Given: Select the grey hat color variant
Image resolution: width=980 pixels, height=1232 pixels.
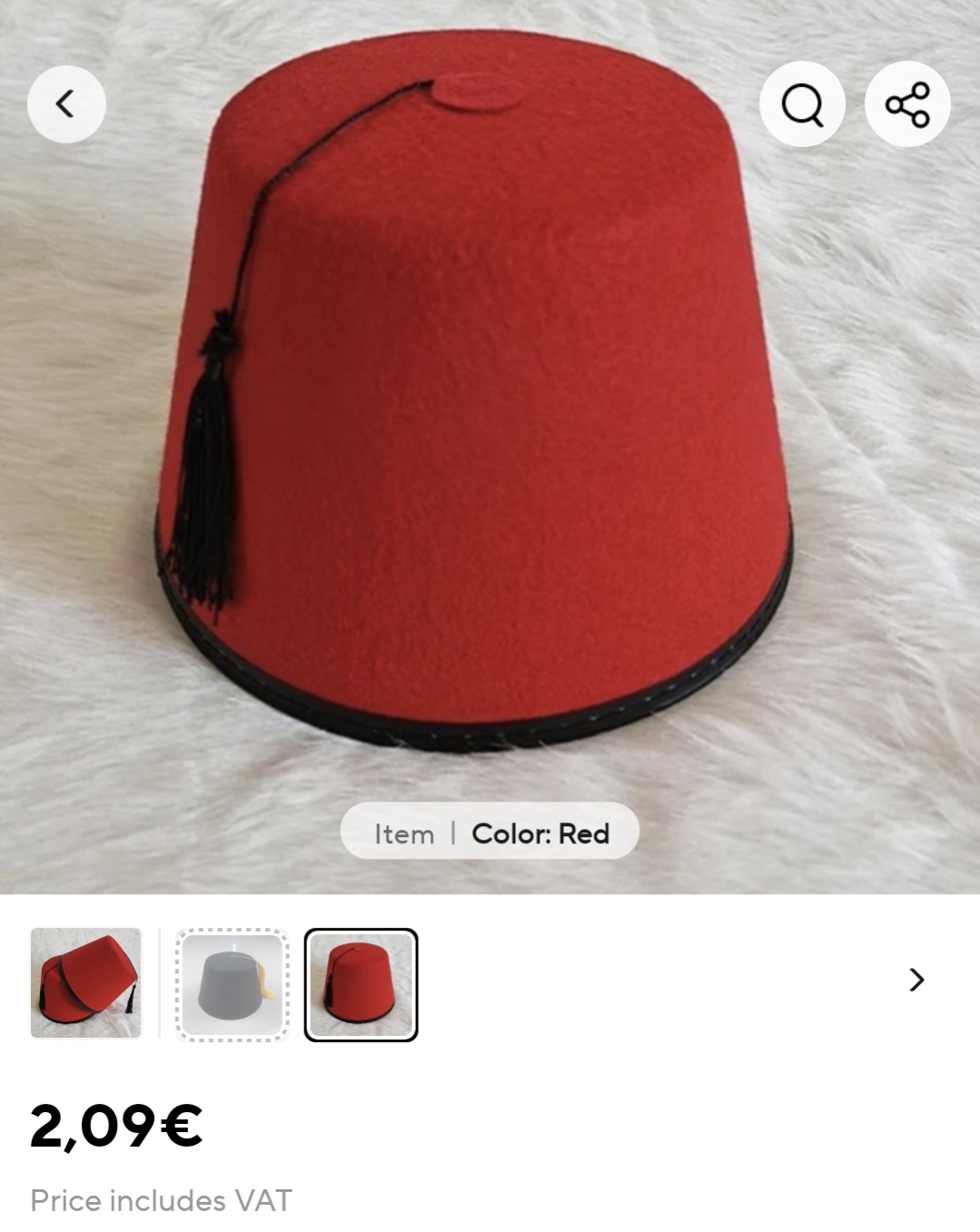Looking at the screenshot, I should pyautogui.click(x=232, y=983).
